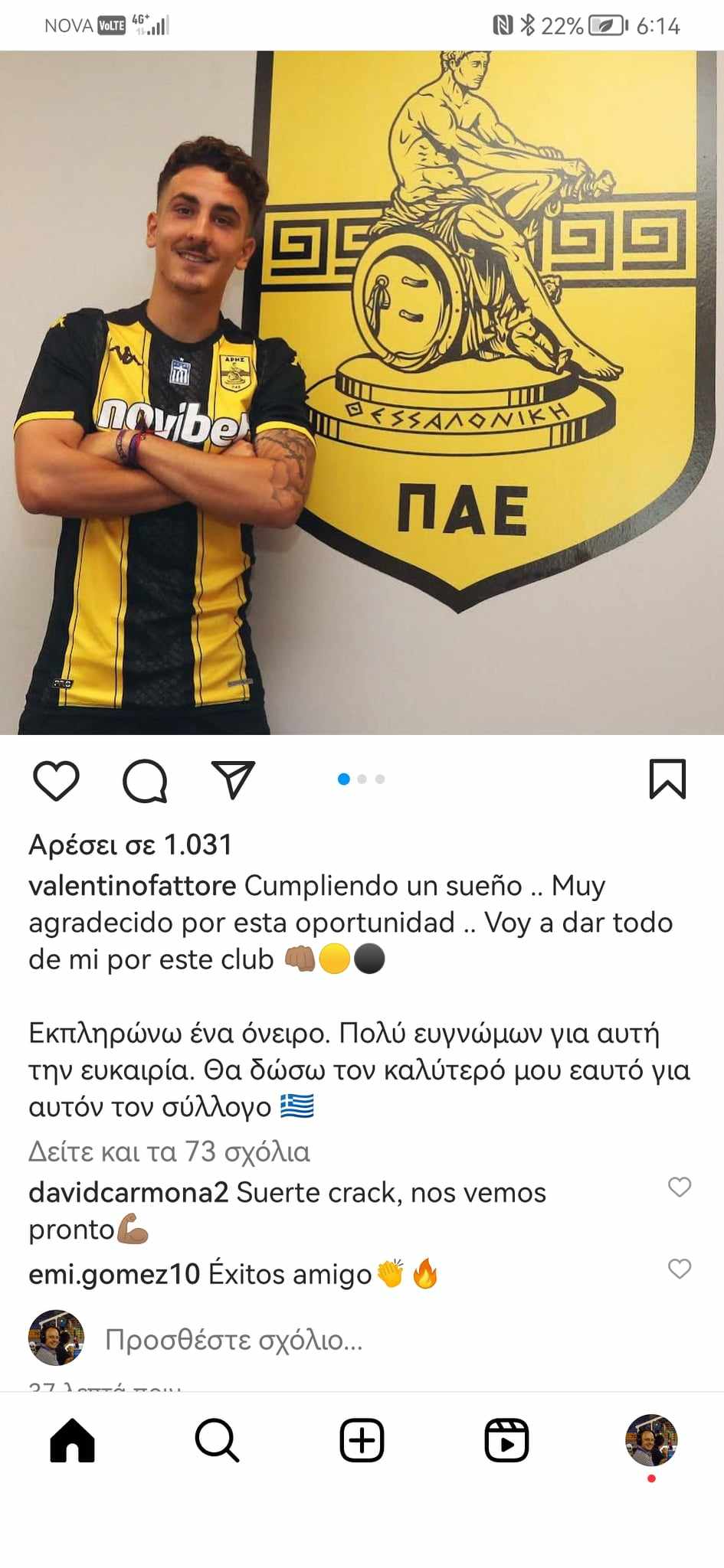Like davidcarmona2's comment
This screenshot has height=1568, width=724.
[x=680, y=1187]
